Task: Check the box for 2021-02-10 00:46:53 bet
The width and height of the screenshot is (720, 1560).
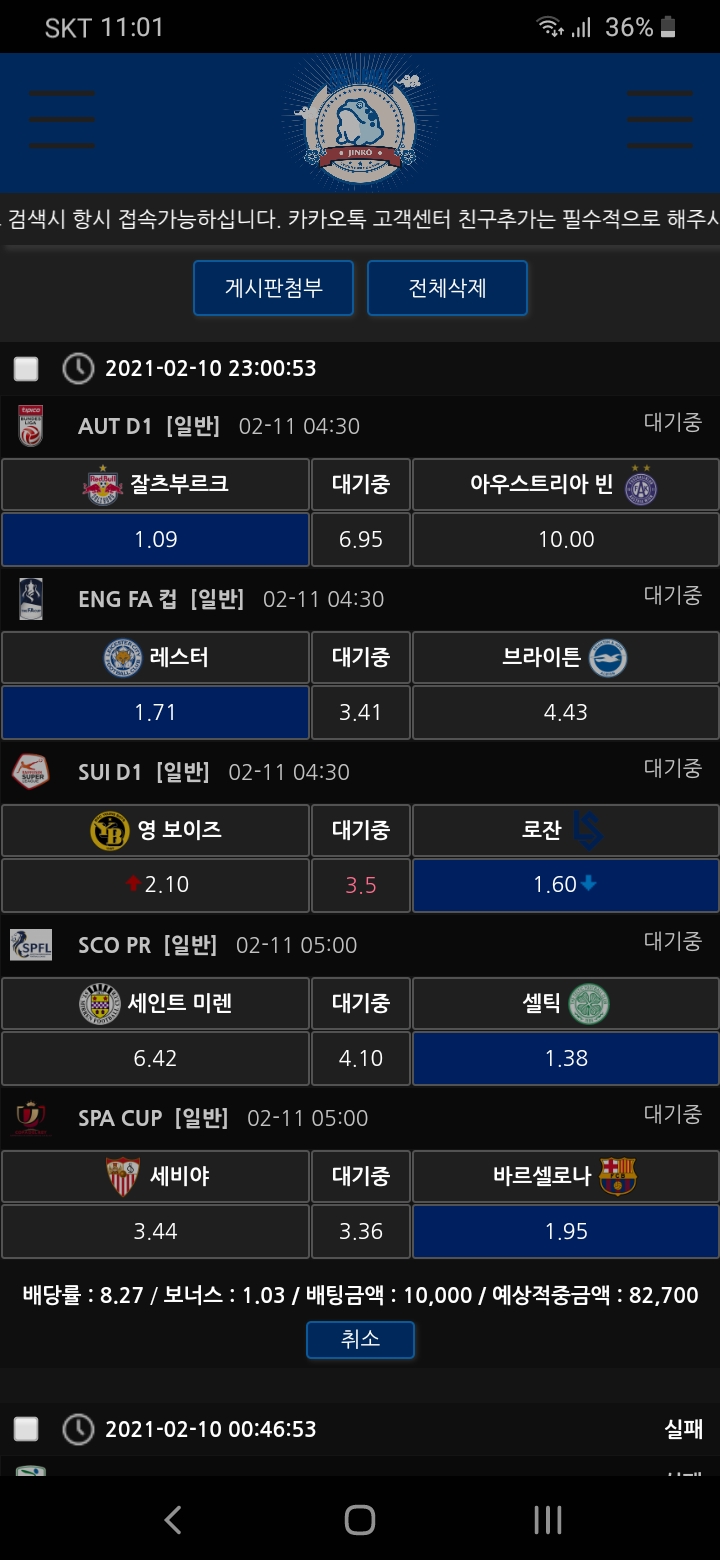Action: [26, 1429]
